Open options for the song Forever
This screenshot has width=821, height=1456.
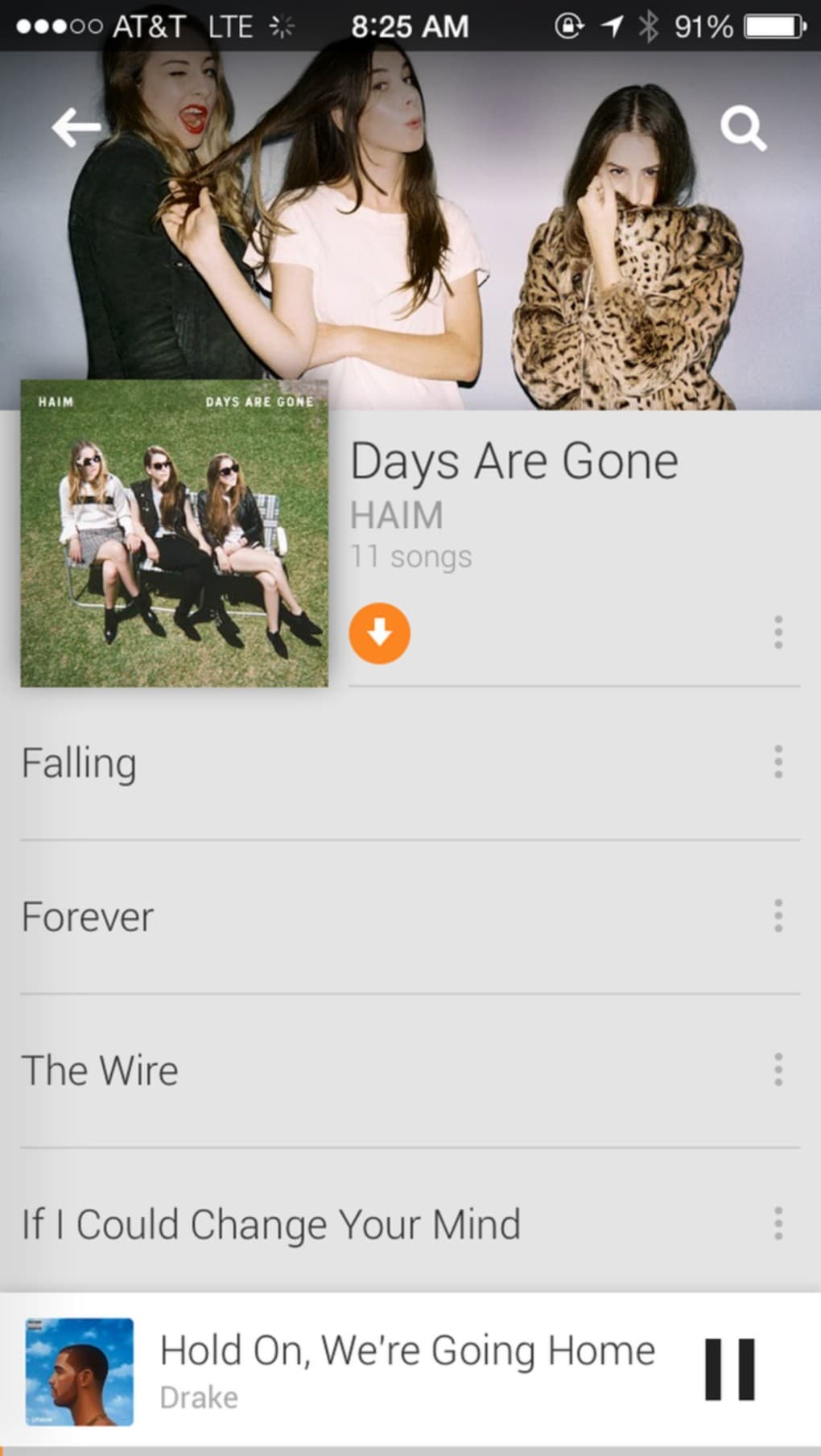(x=778, y=916)
